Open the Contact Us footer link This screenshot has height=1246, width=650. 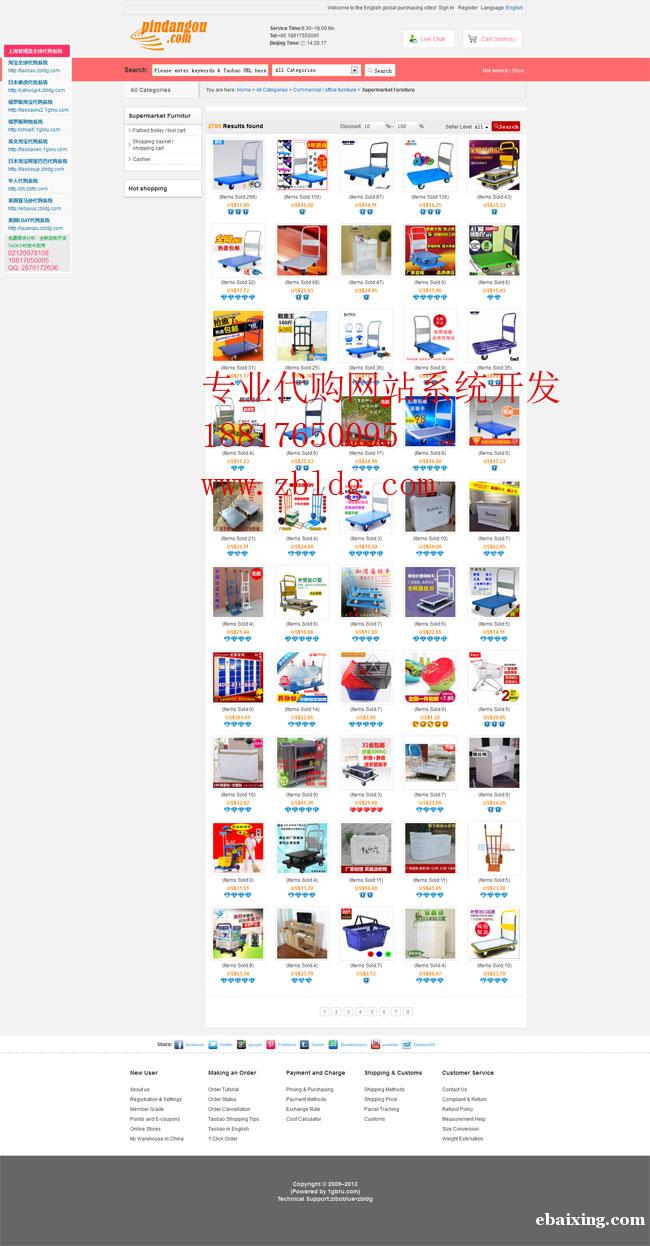pos(454,1089)
